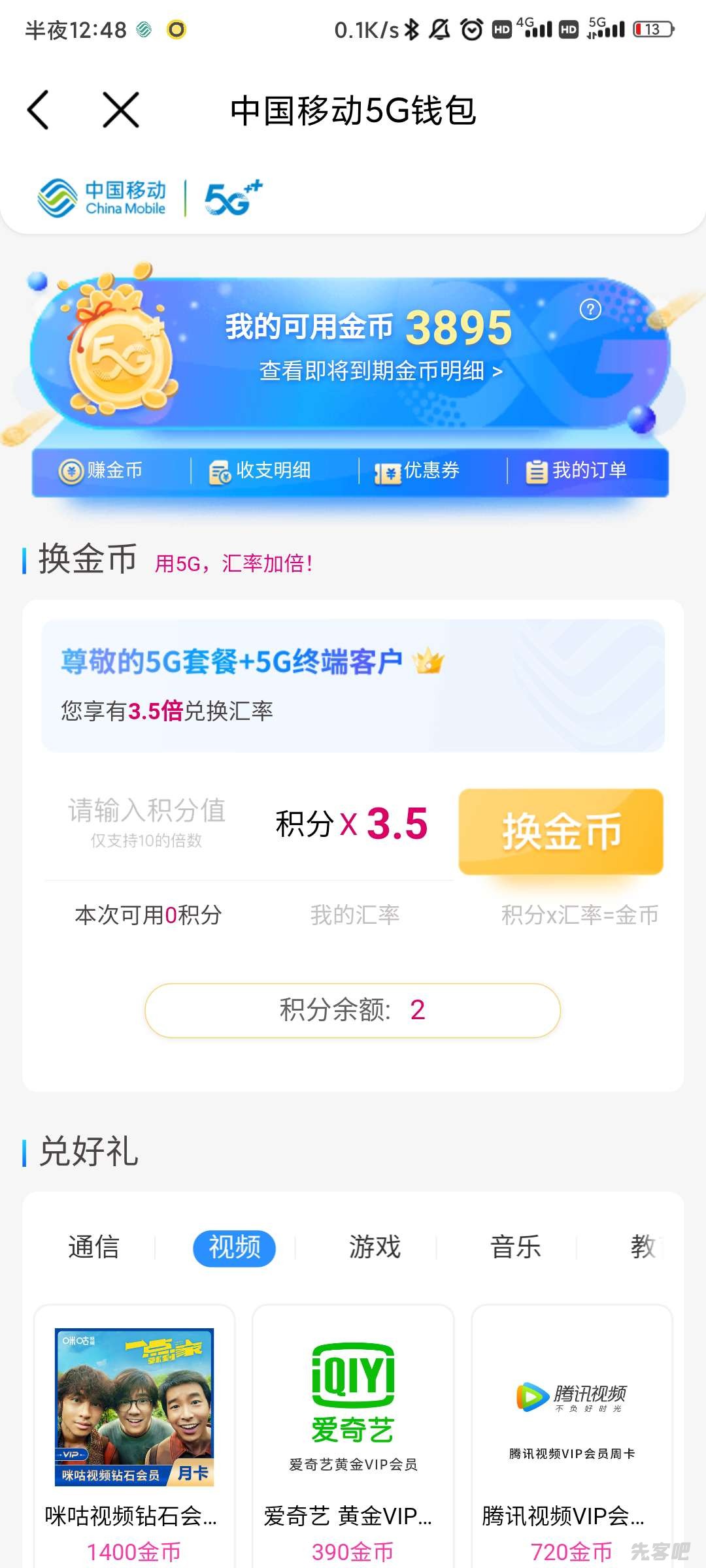Viewport: 706px width, 1568px height.
Task: Tap the 赚金币 coin icon
Action: click(x=71, y=470)
